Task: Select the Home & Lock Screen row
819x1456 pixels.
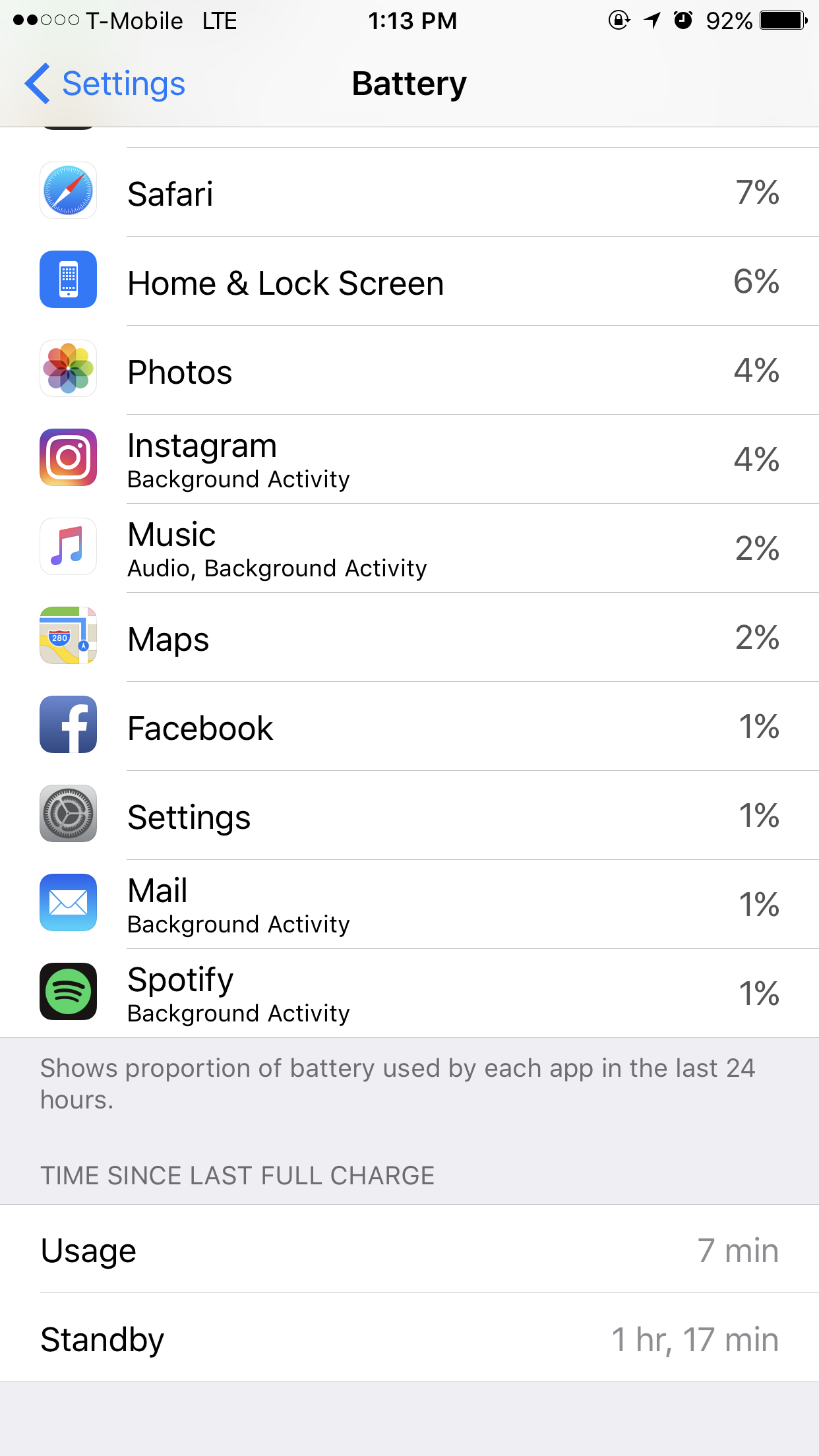Action: click(409, 283)
